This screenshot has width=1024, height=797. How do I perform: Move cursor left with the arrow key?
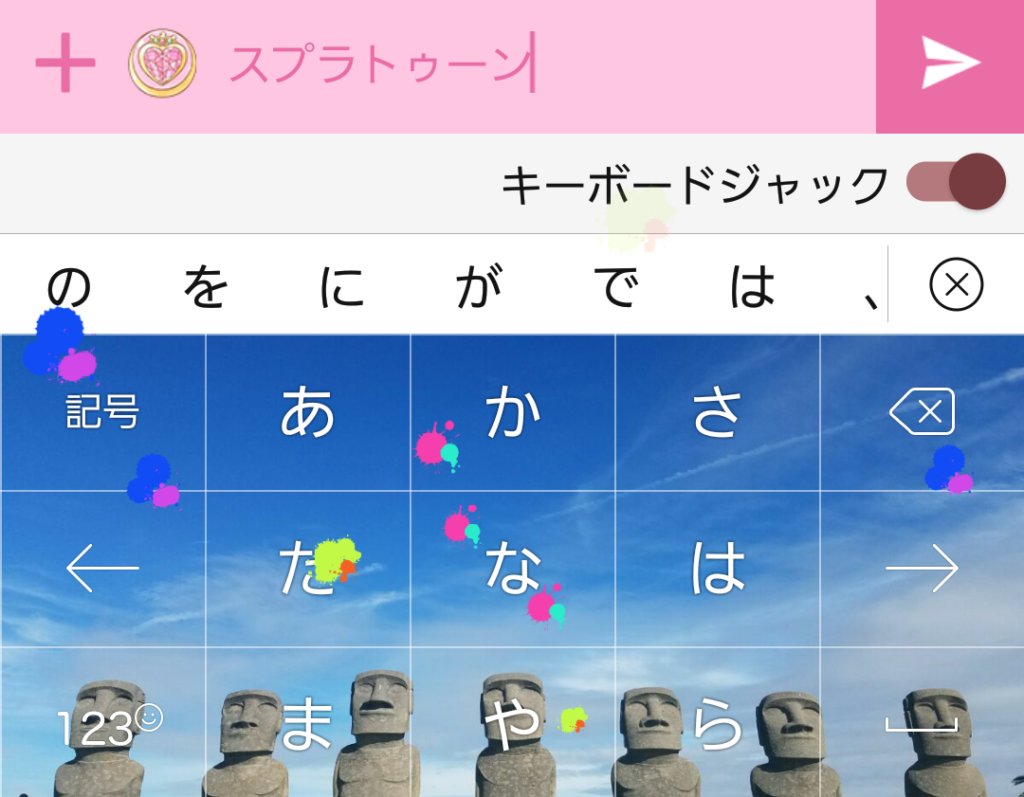click(102, 568)
